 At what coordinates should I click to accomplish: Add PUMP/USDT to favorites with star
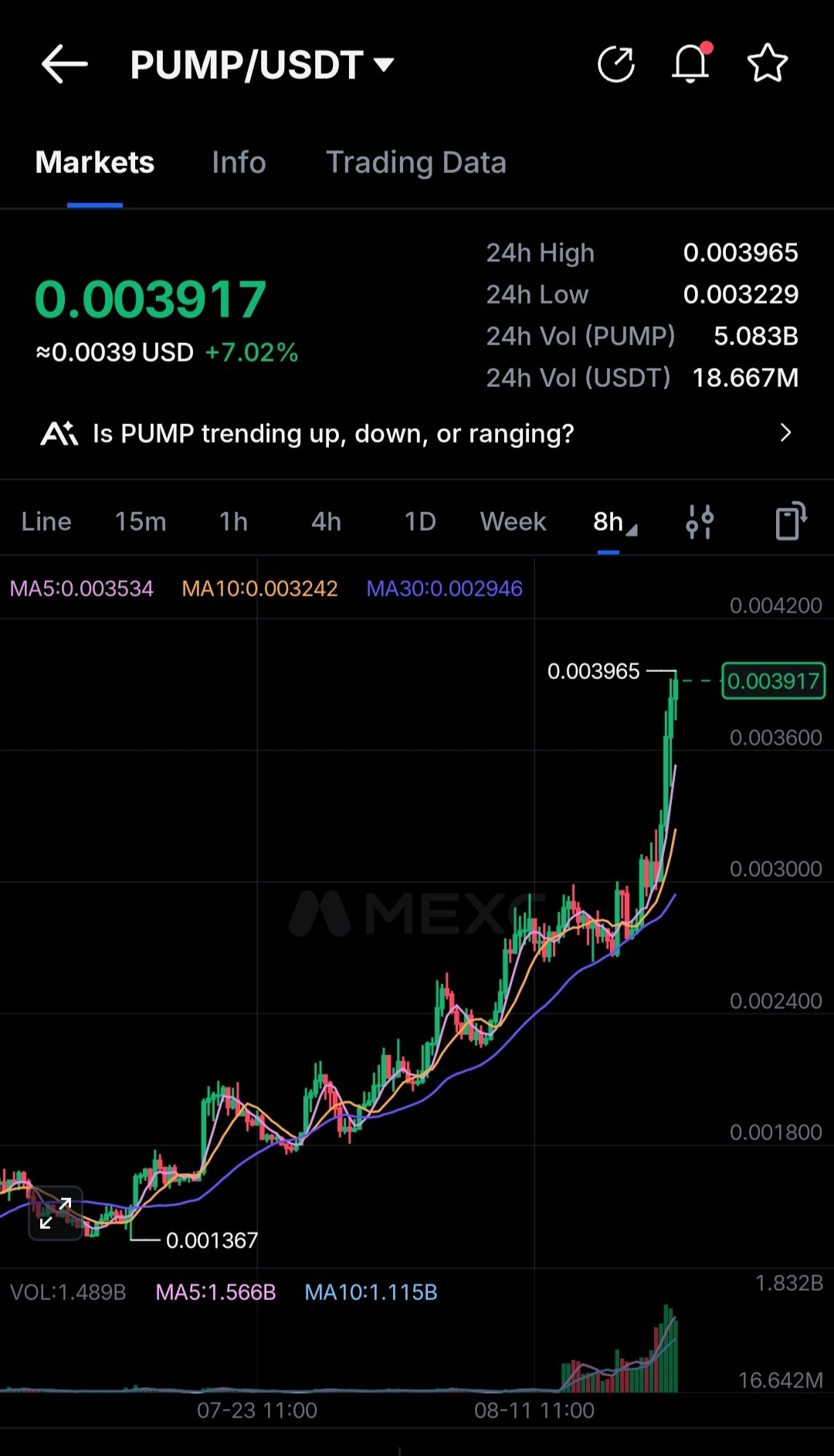pos(768,63)
